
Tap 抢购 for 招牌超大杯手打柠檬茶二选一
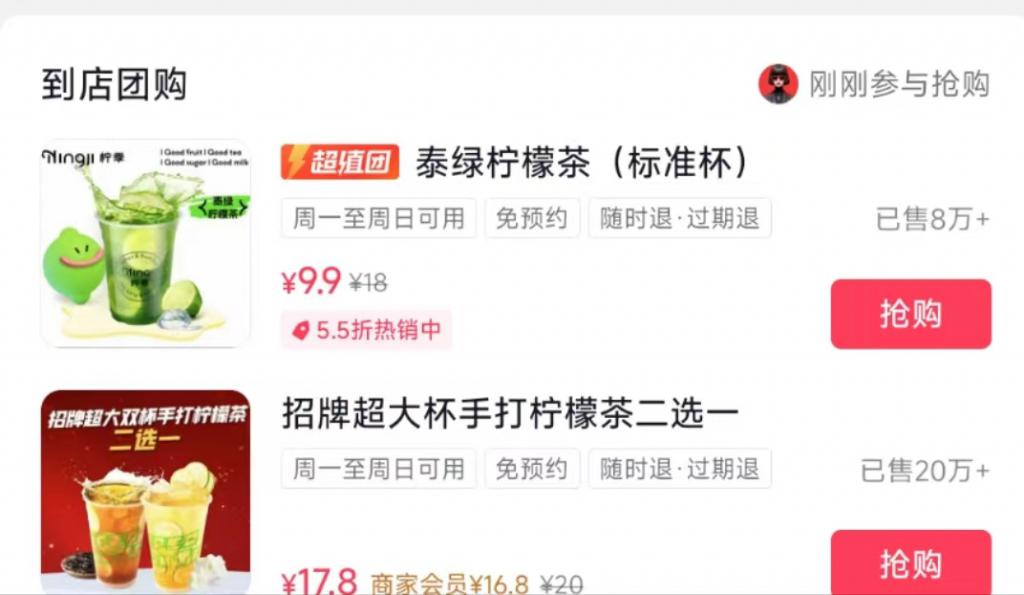click(x=910, y=563)
